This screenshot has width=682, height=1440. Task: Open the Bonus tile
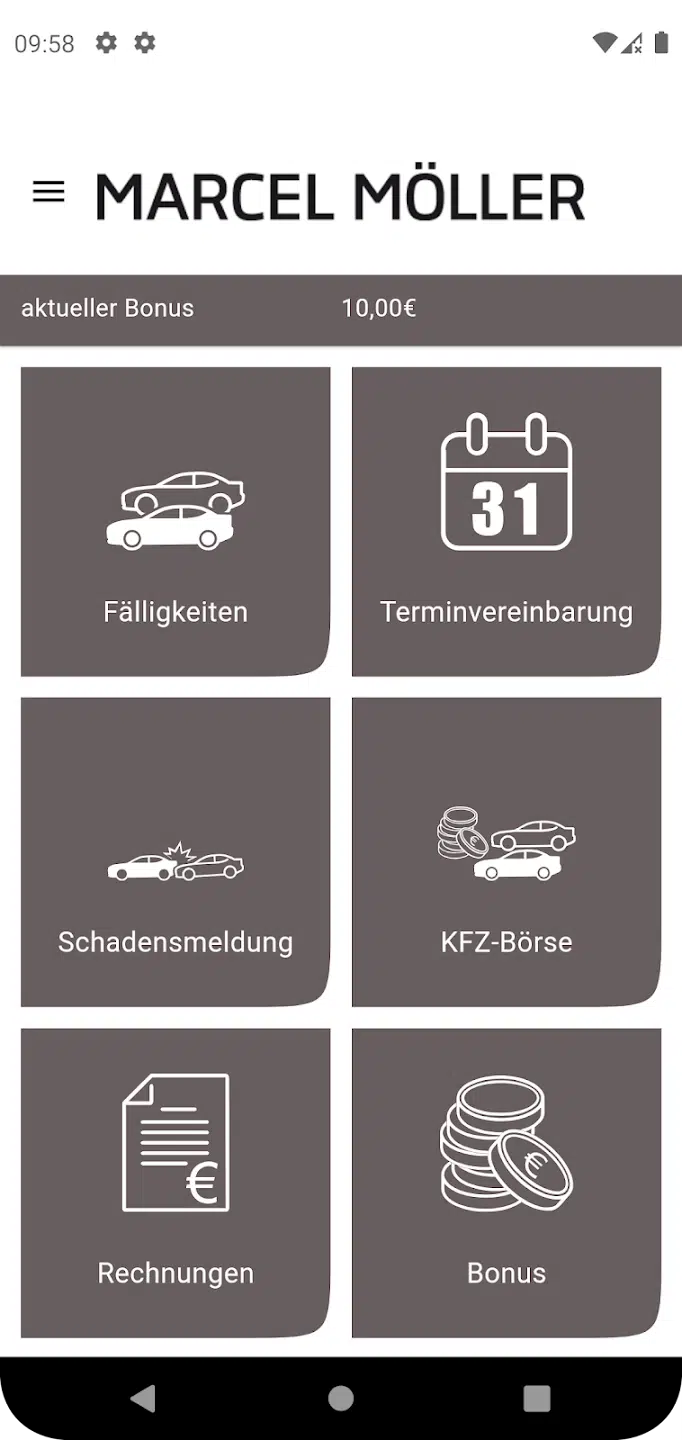tap(506, 1183)
